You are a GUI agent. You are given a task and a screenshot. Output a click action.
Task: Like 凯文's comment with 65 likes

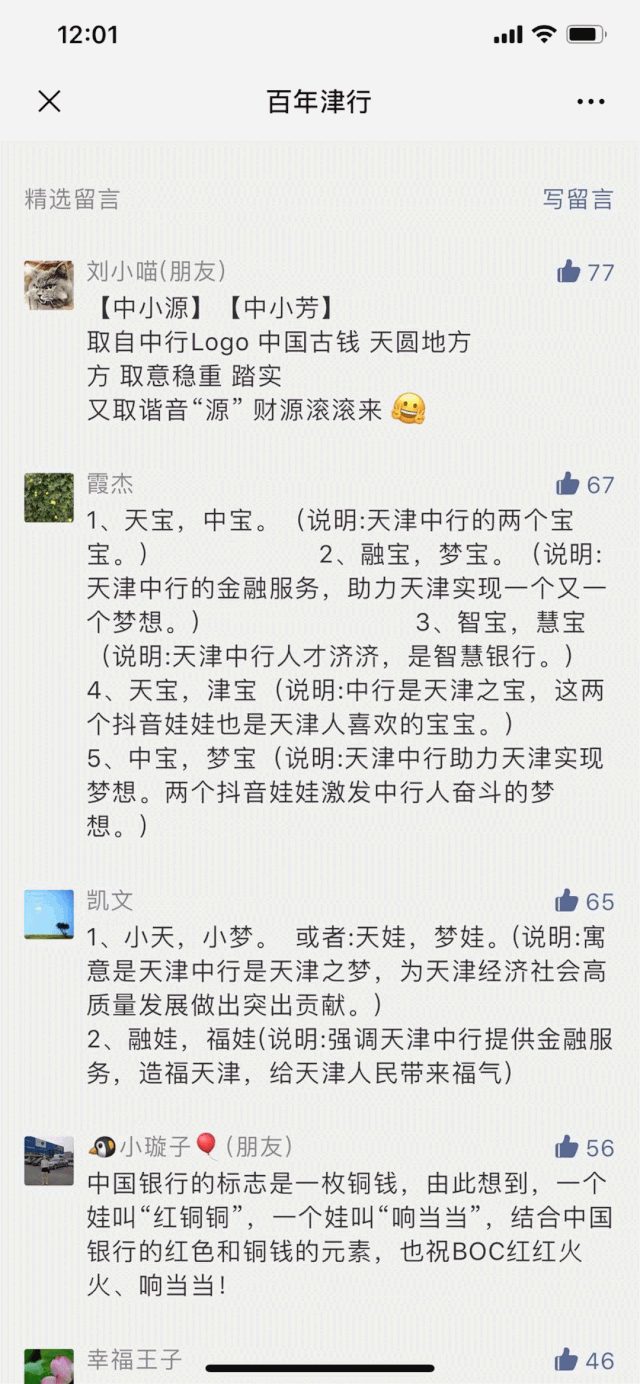click(568, 901)
